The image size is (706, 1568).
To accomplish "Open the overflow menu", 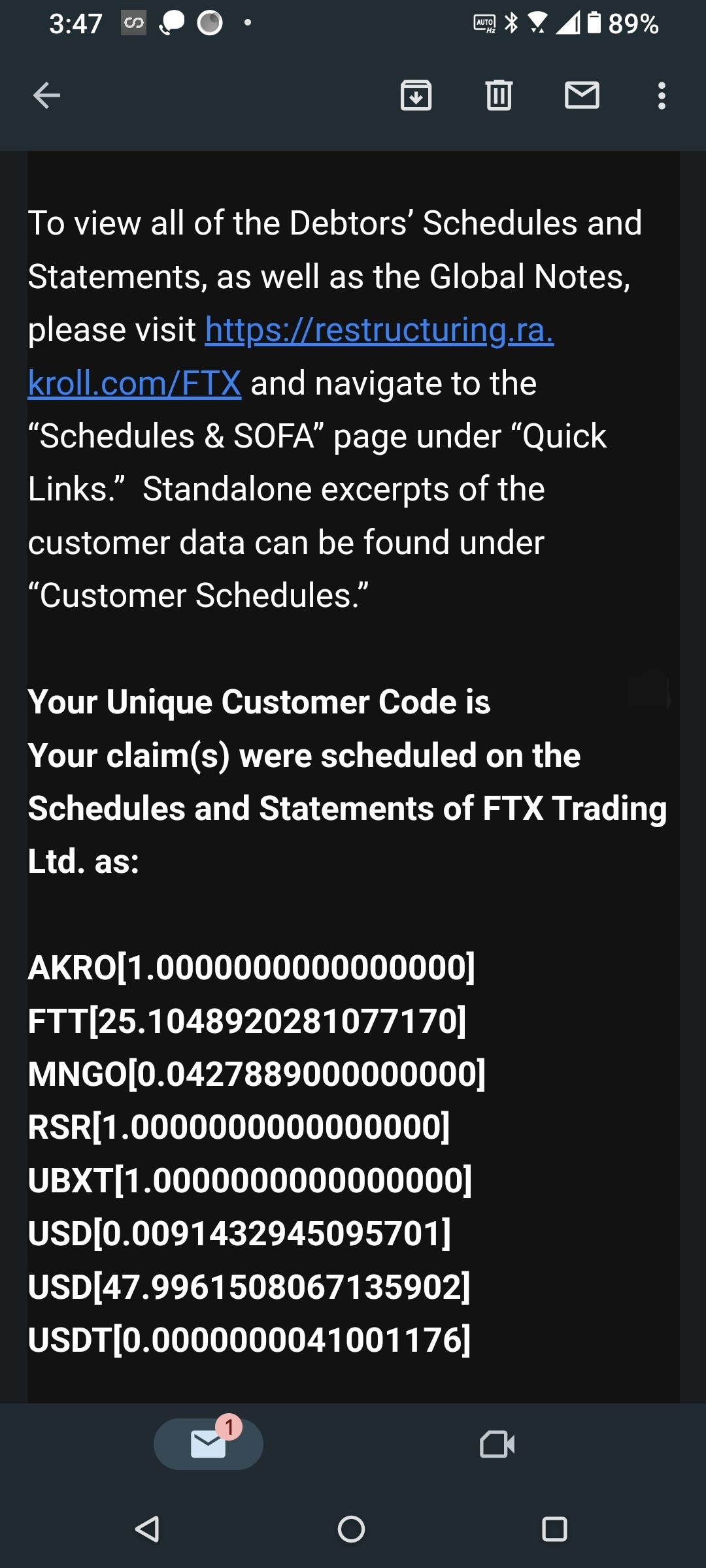I will point(662,95).
